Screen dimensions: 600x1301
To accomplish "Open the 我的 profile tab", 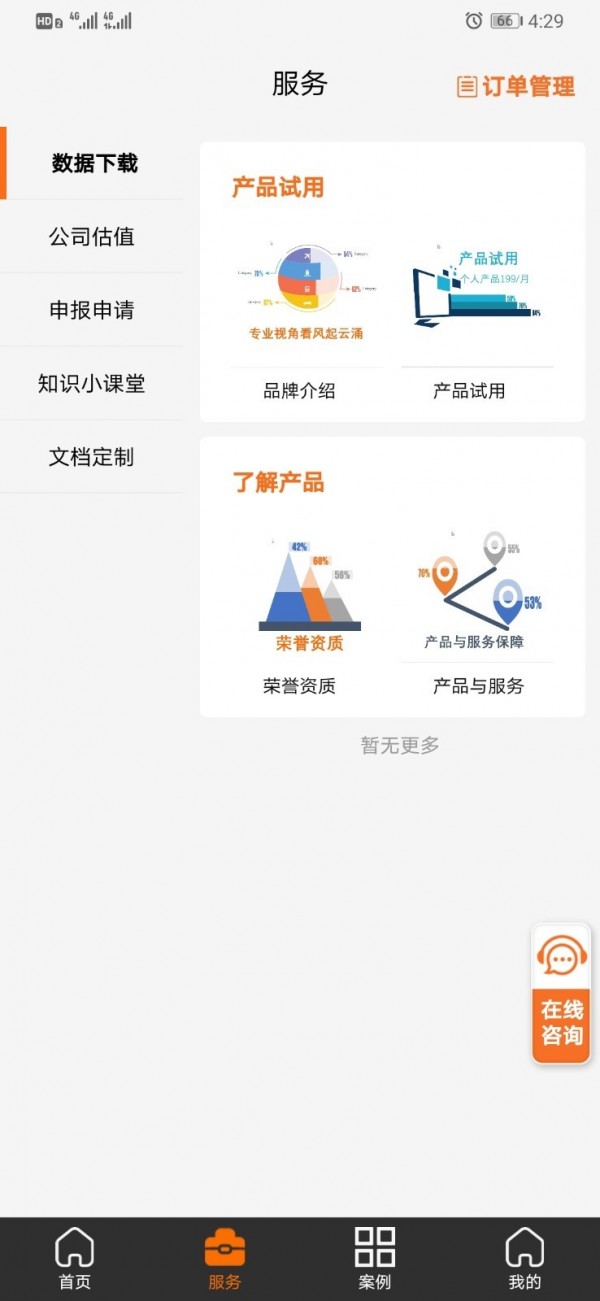I will [525, 1259].
